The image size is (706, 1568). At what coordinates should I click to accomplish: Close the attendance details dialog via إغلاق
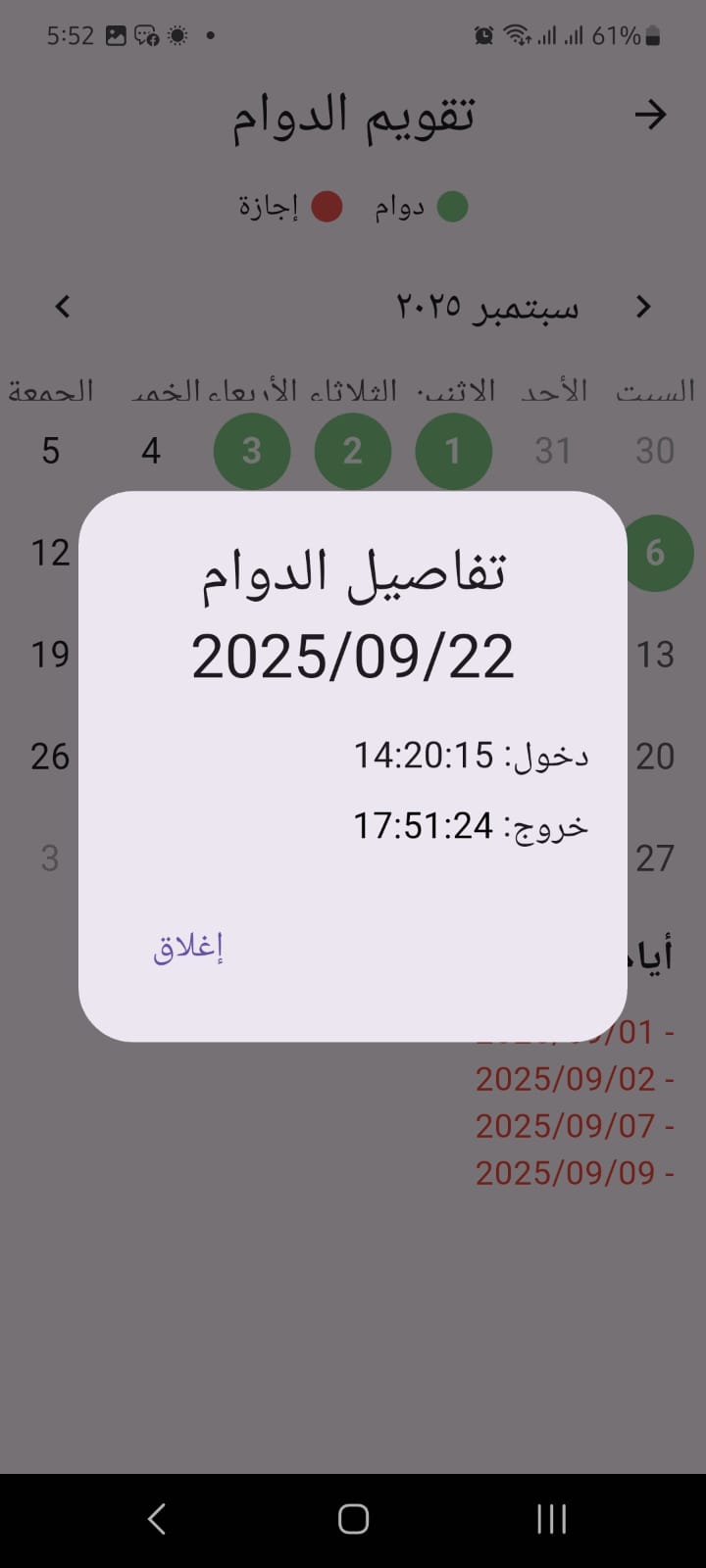(x=188, y=948)
